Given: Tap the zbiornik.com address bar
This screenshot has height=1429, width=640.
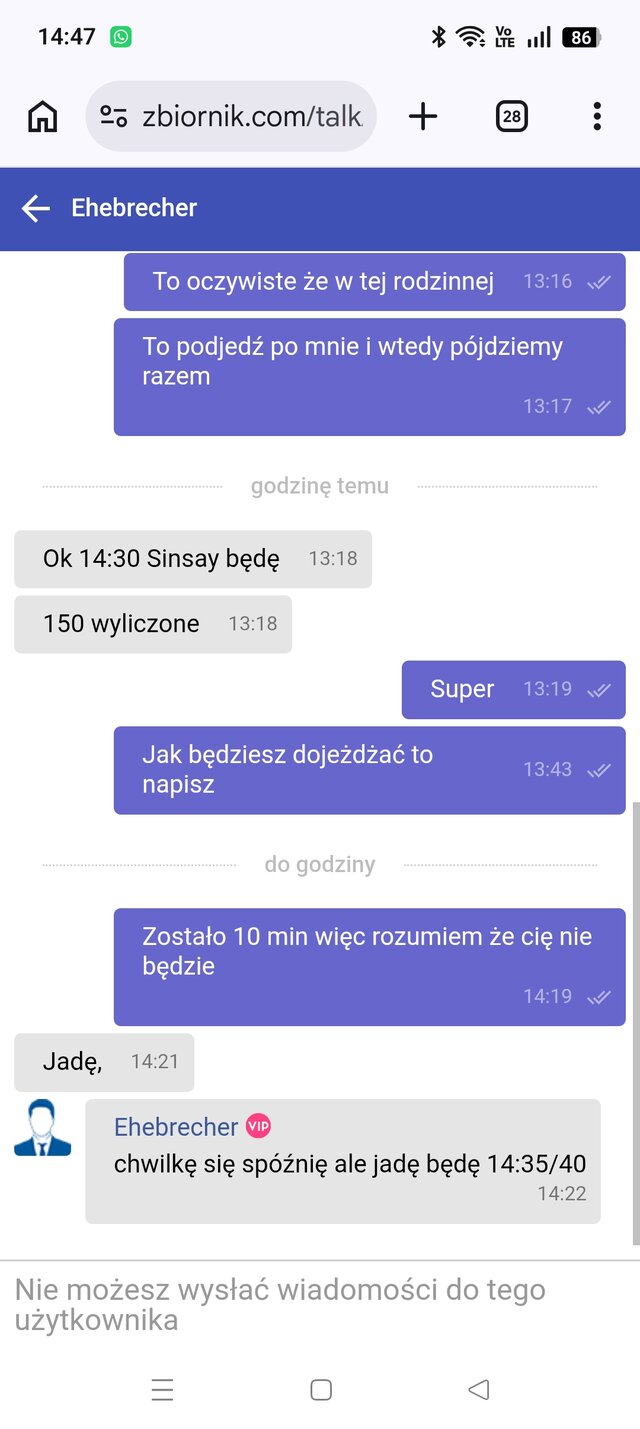Looking at the screenshot, I should pos(250,117).
